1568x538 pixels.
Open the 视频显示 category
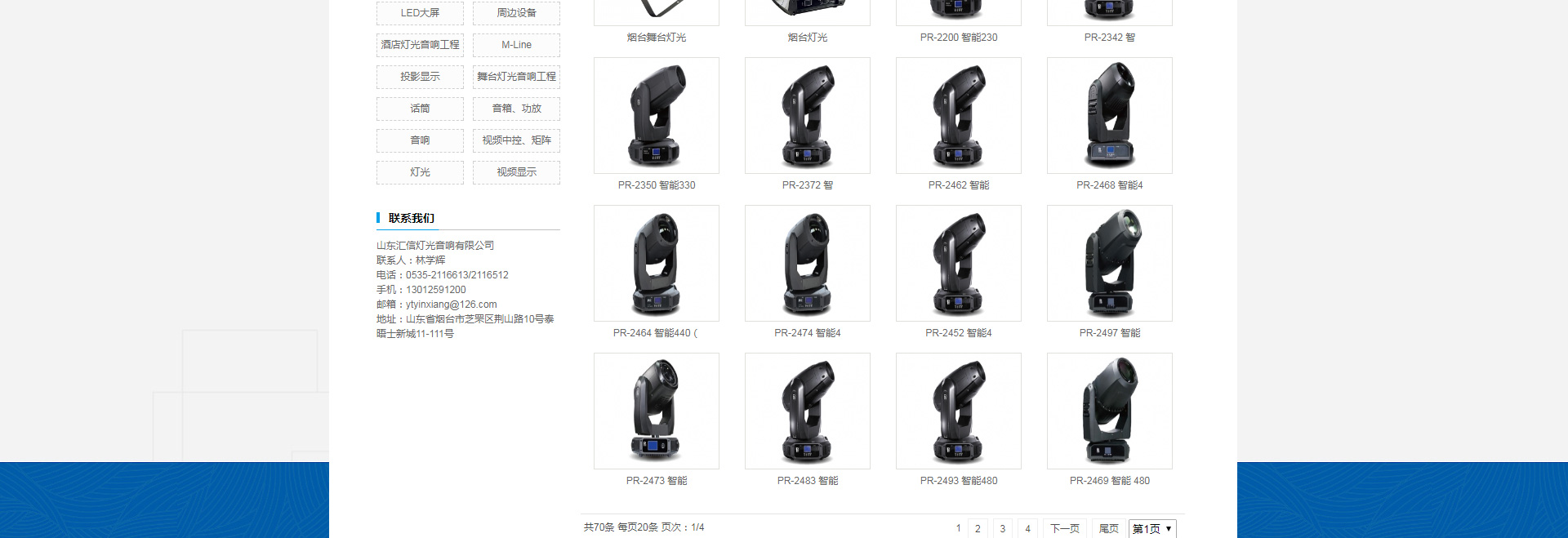(x=516, y=172)
